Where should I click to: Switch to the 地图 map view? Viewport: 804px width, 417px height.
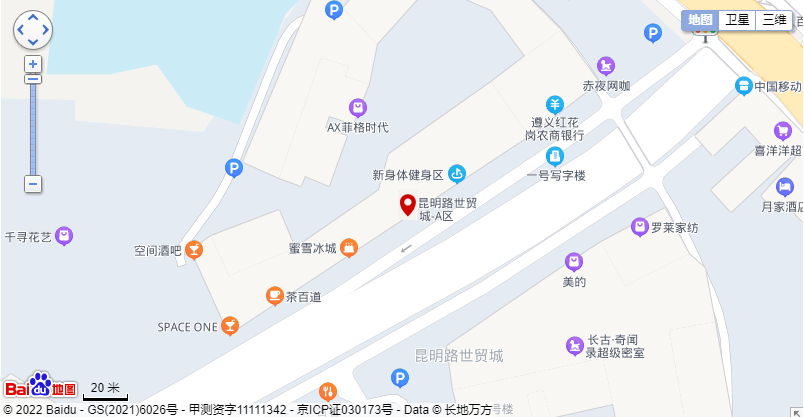click(700, 20)
